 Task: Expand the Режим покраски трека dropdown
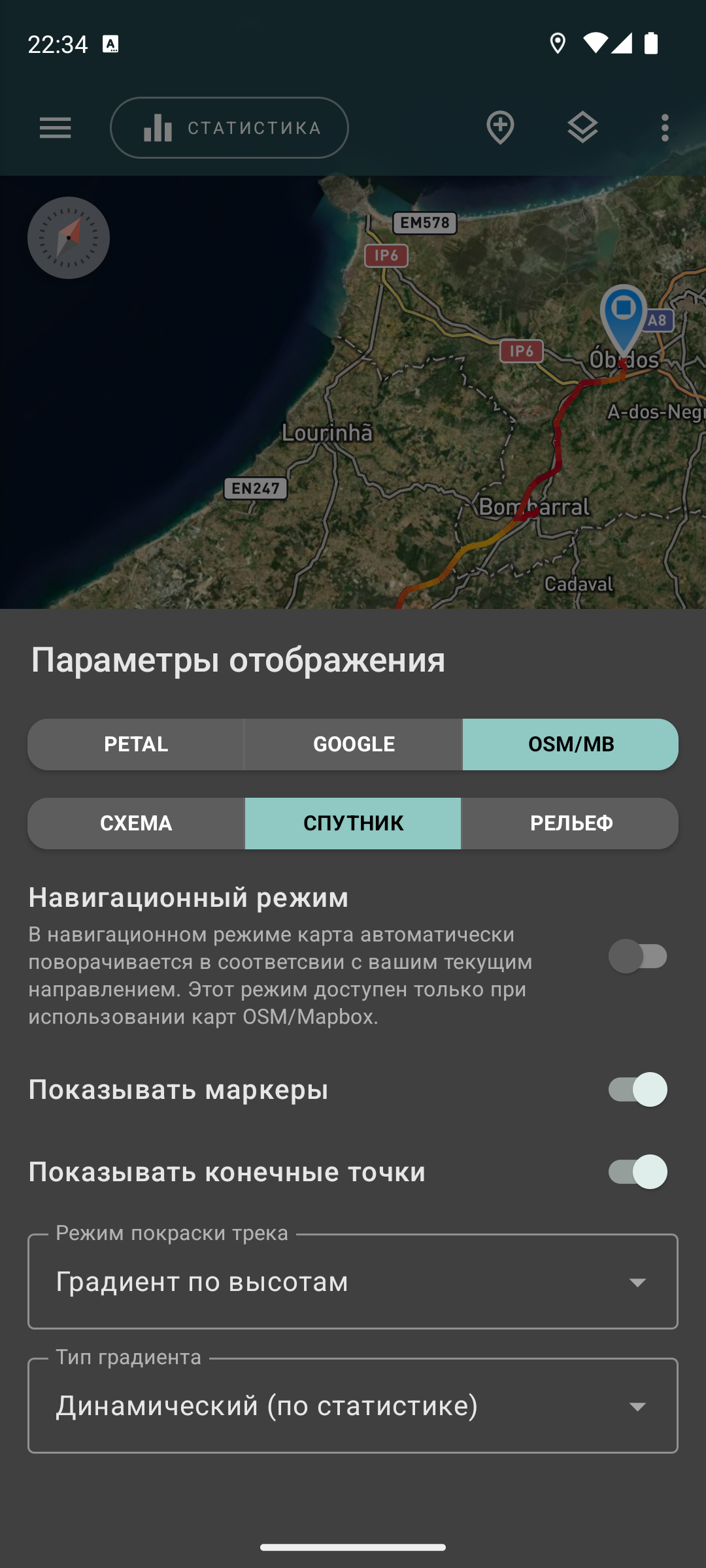(x=353, y=1282)
